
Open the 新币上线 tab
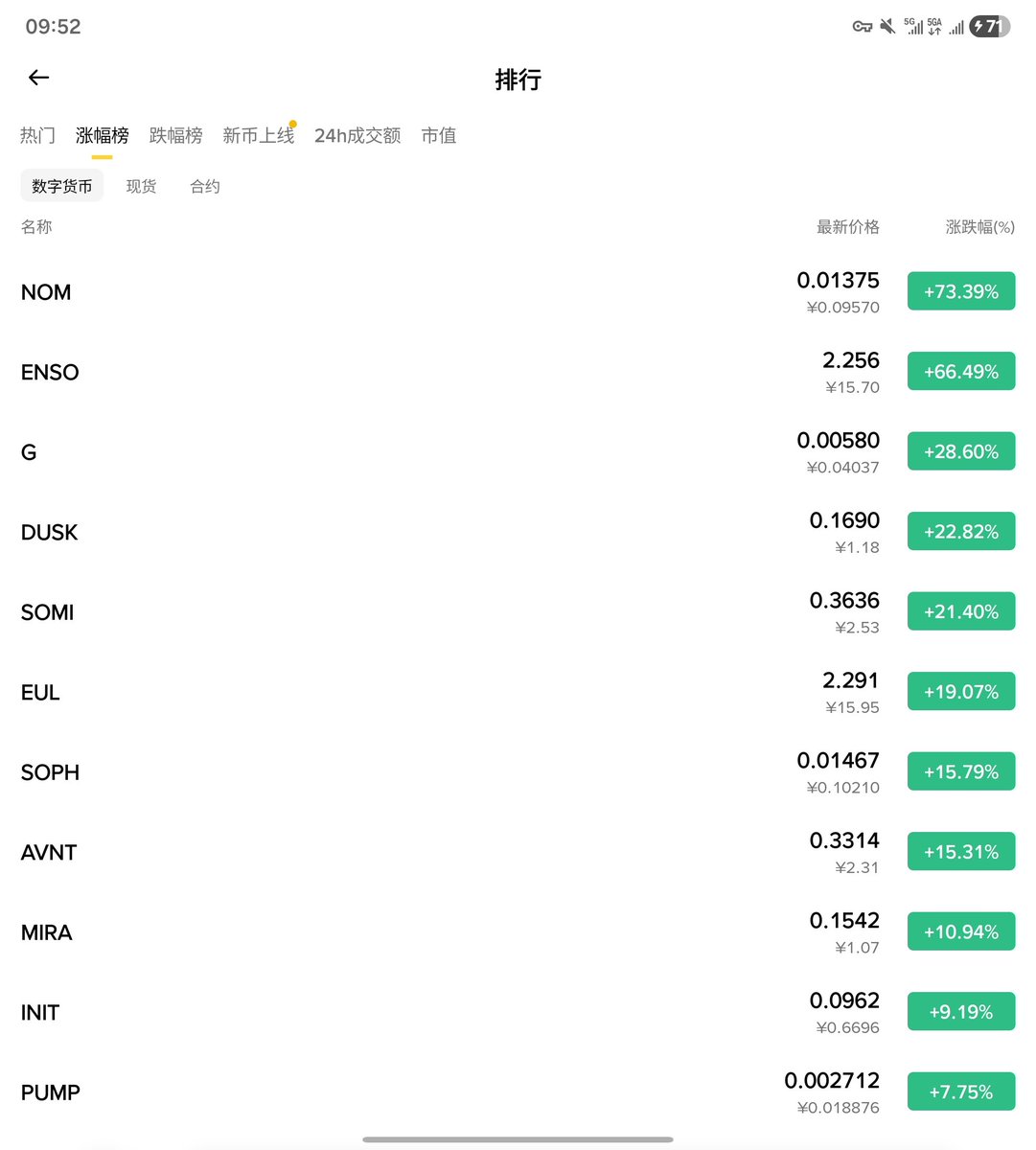(x=258, y=136)
